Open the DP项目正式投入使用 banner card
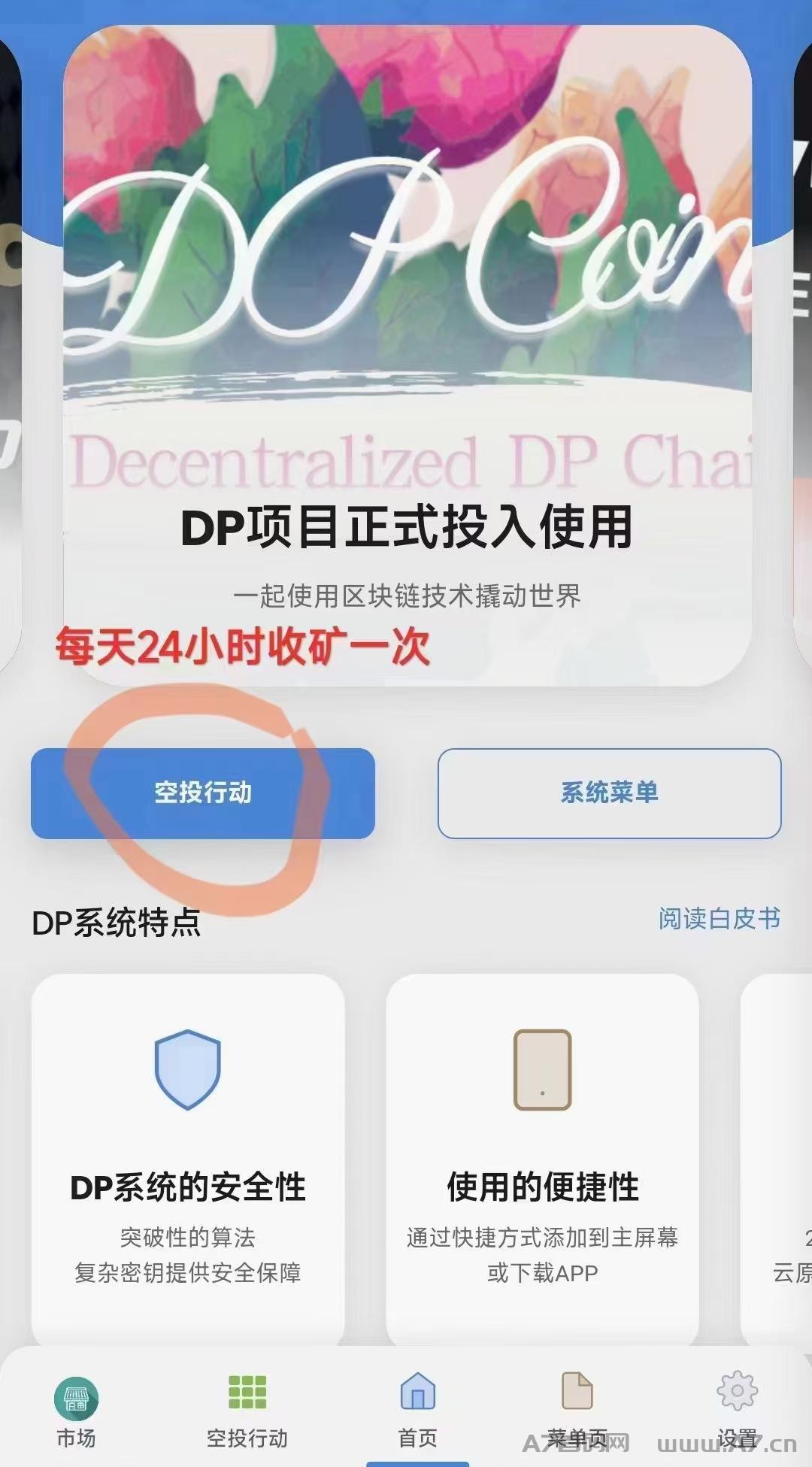The image size is (812, 1467). pyautogui.click(x=407, y=353)
